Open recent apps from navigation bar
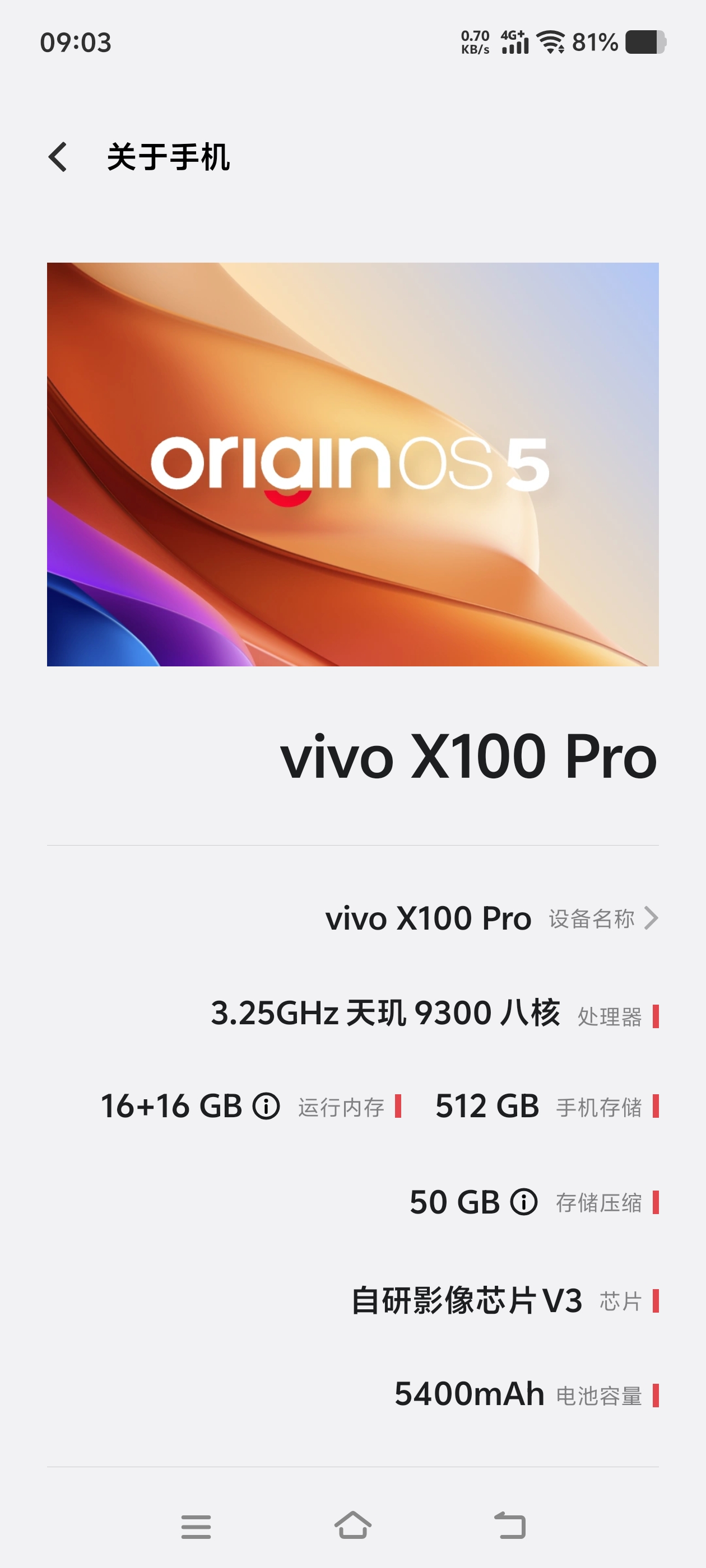The width and height of the screenshot is (706, 1568). pos(196,1526)
